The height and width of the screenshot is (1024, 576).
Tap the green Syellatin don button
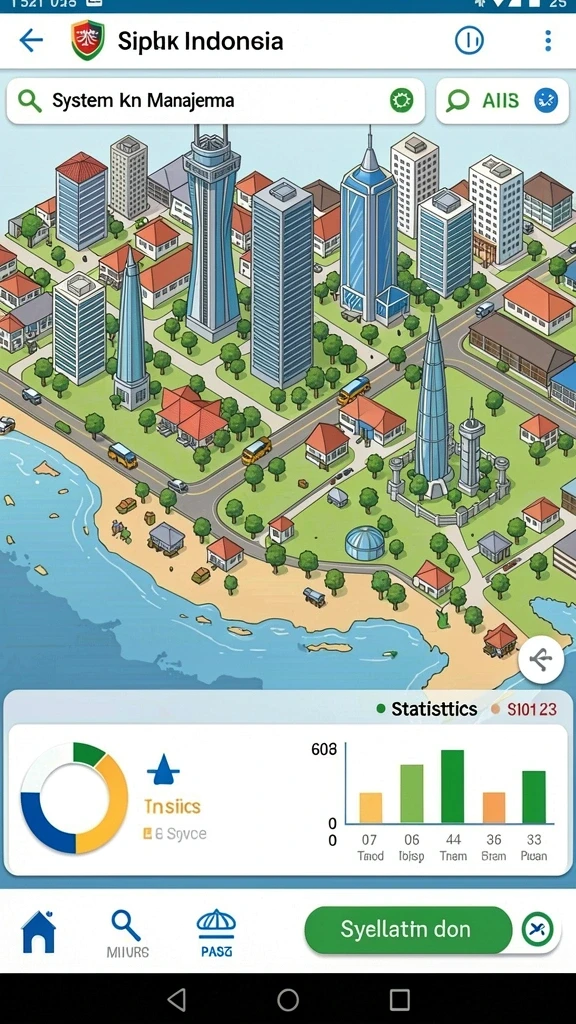tap(408, 929)
